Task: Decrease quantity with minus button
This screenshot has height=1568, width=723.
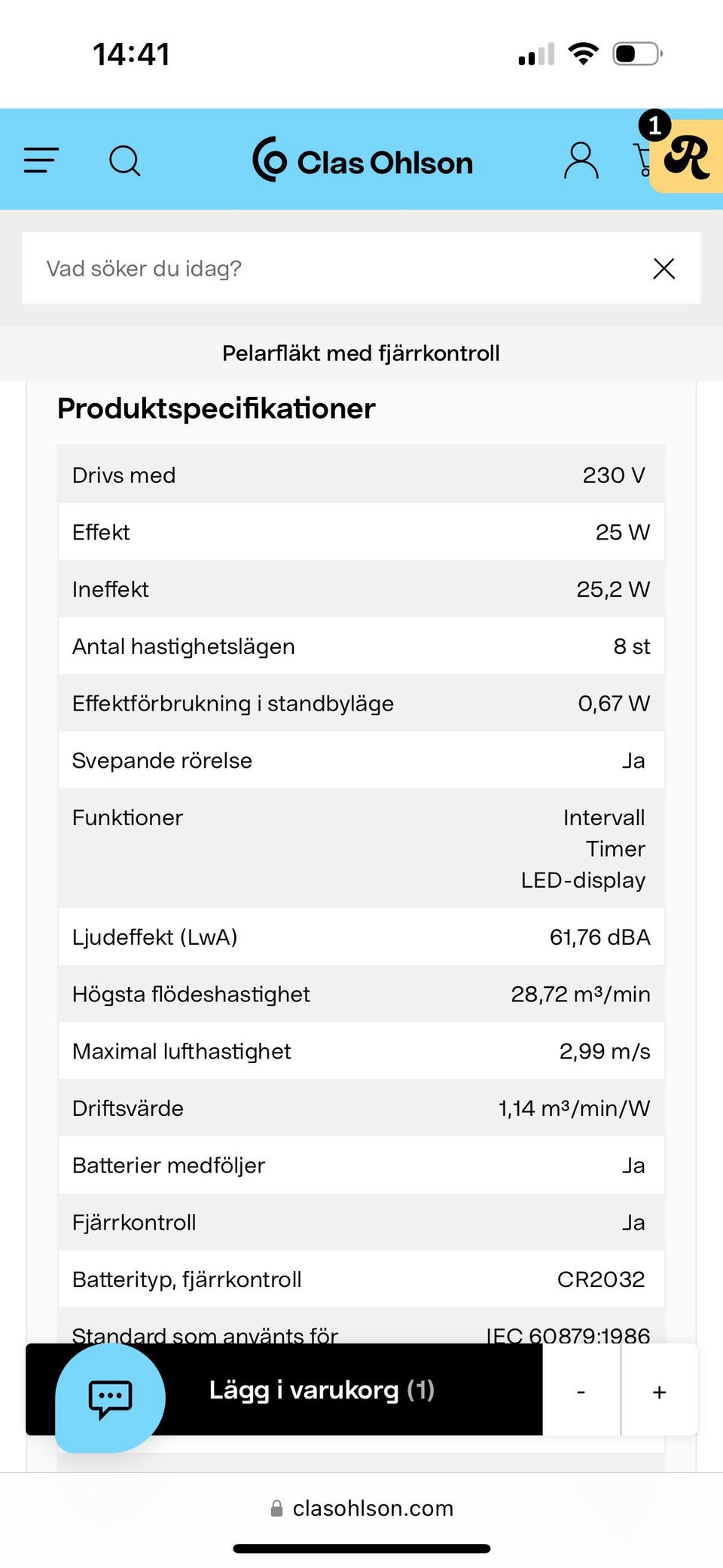Action: point(581,1392)
